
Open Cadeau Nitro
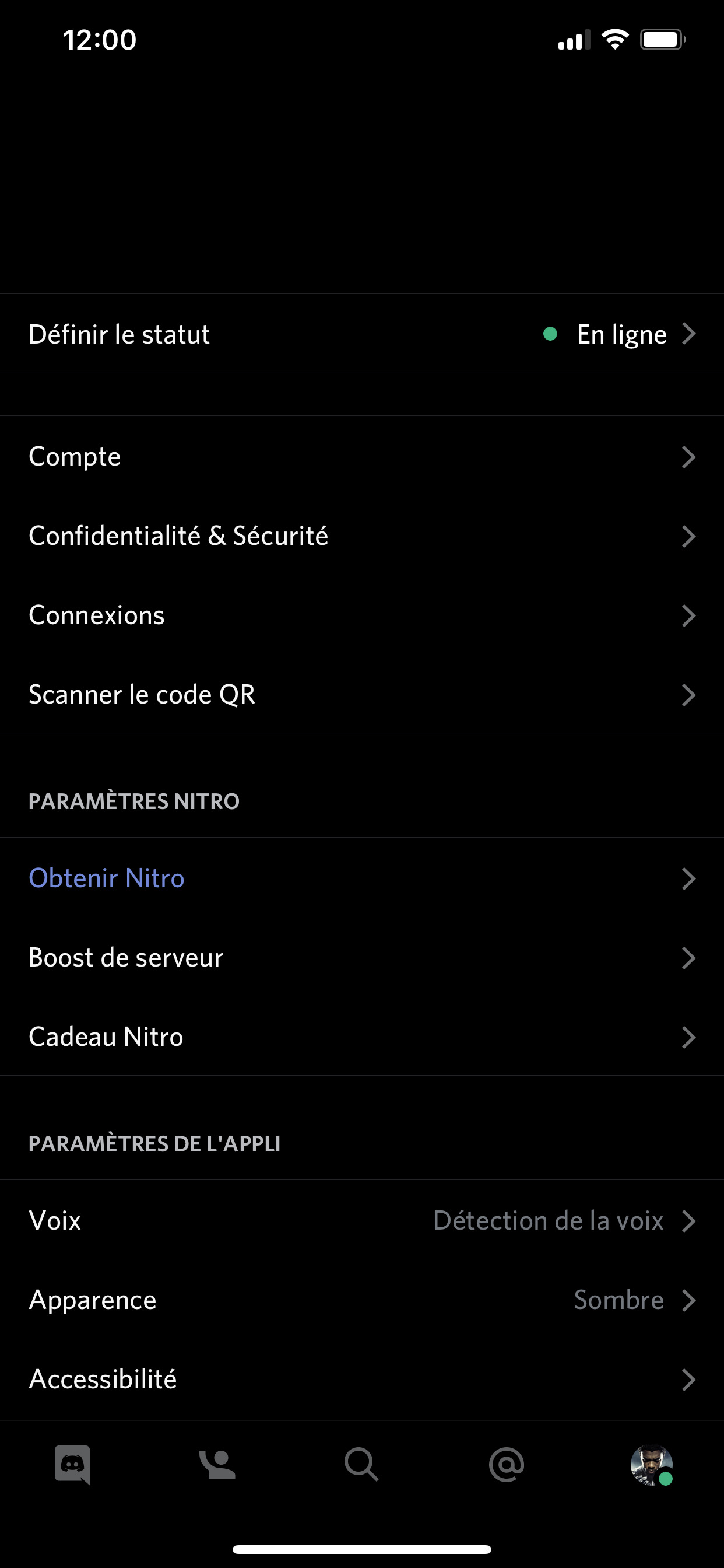361,1037
